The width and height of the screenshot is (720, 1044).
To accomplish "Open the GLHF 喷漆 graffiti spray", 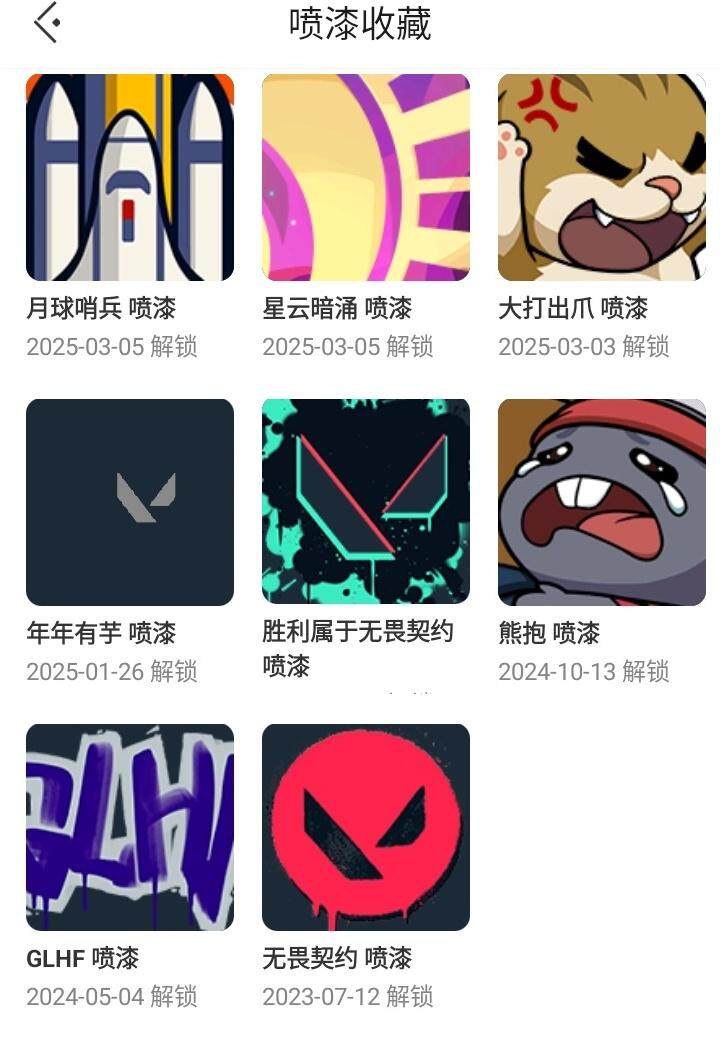I will pyautogui.click(x=130, y=827).
